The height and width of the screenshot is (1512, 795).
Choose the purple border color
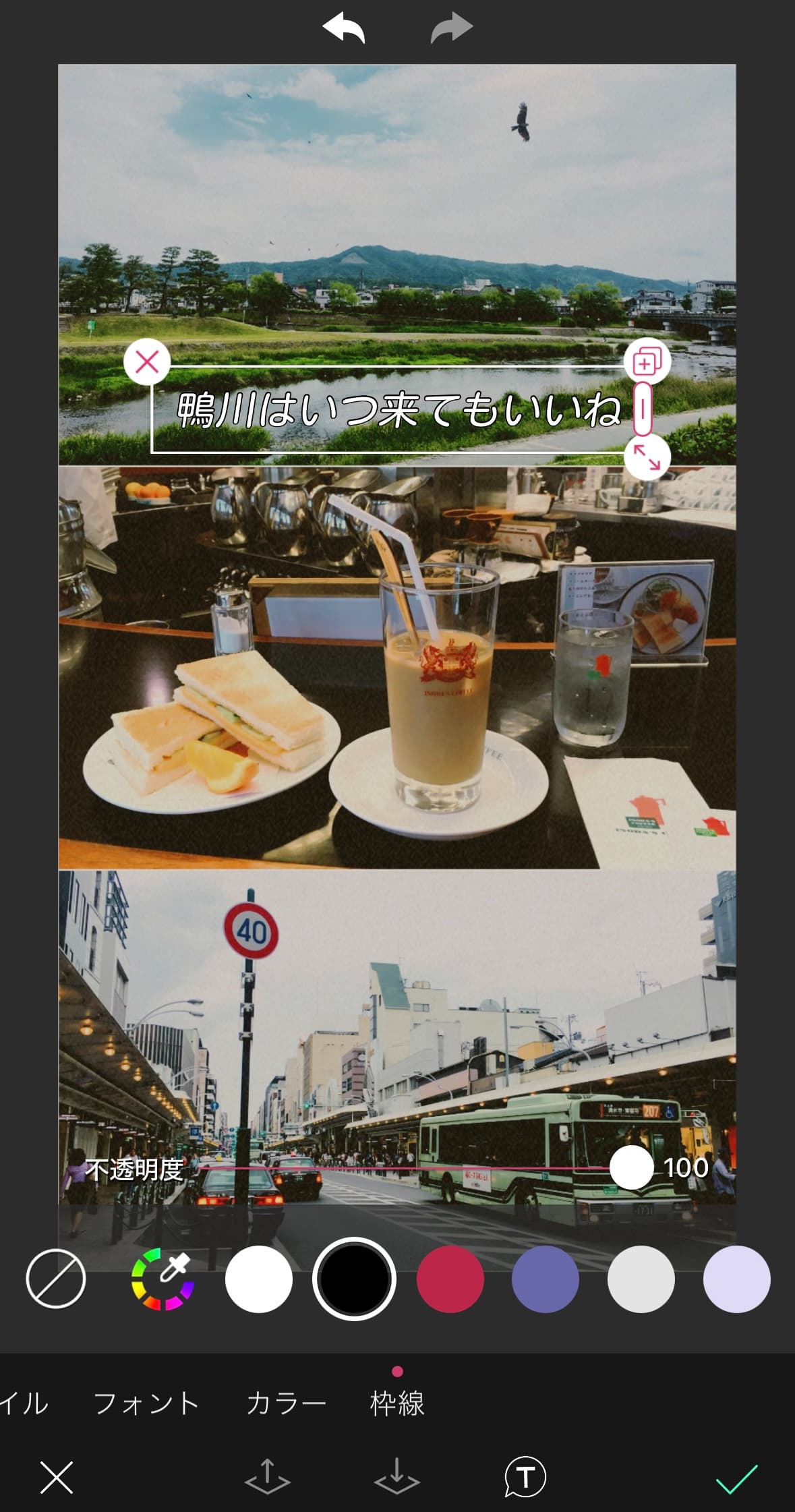pyautogui.click(x=545, y=1279)
